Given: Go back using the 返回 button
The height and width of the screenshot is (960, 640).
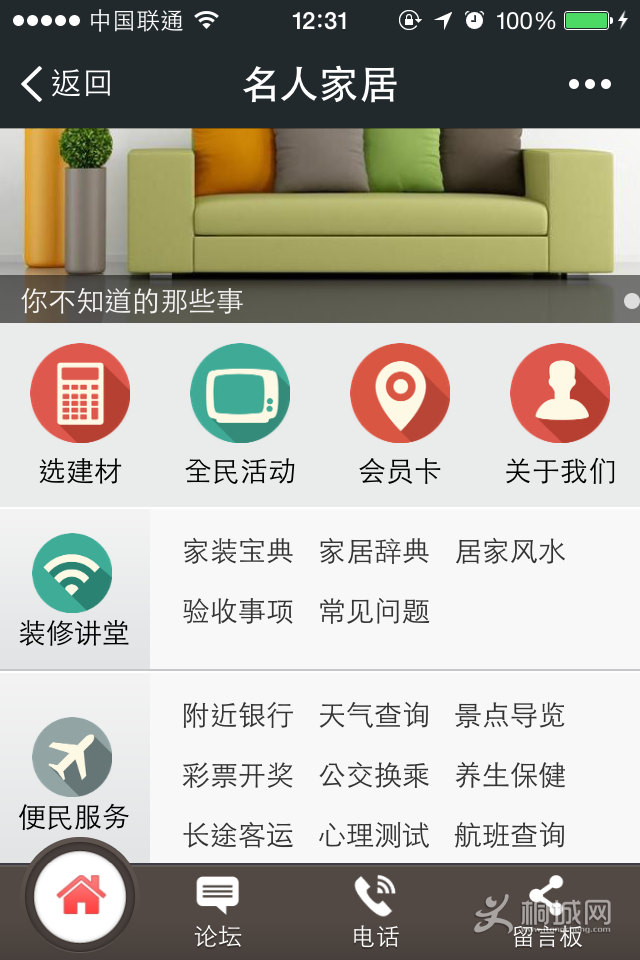Looking at the screenshot, I should tap(66, 84).
